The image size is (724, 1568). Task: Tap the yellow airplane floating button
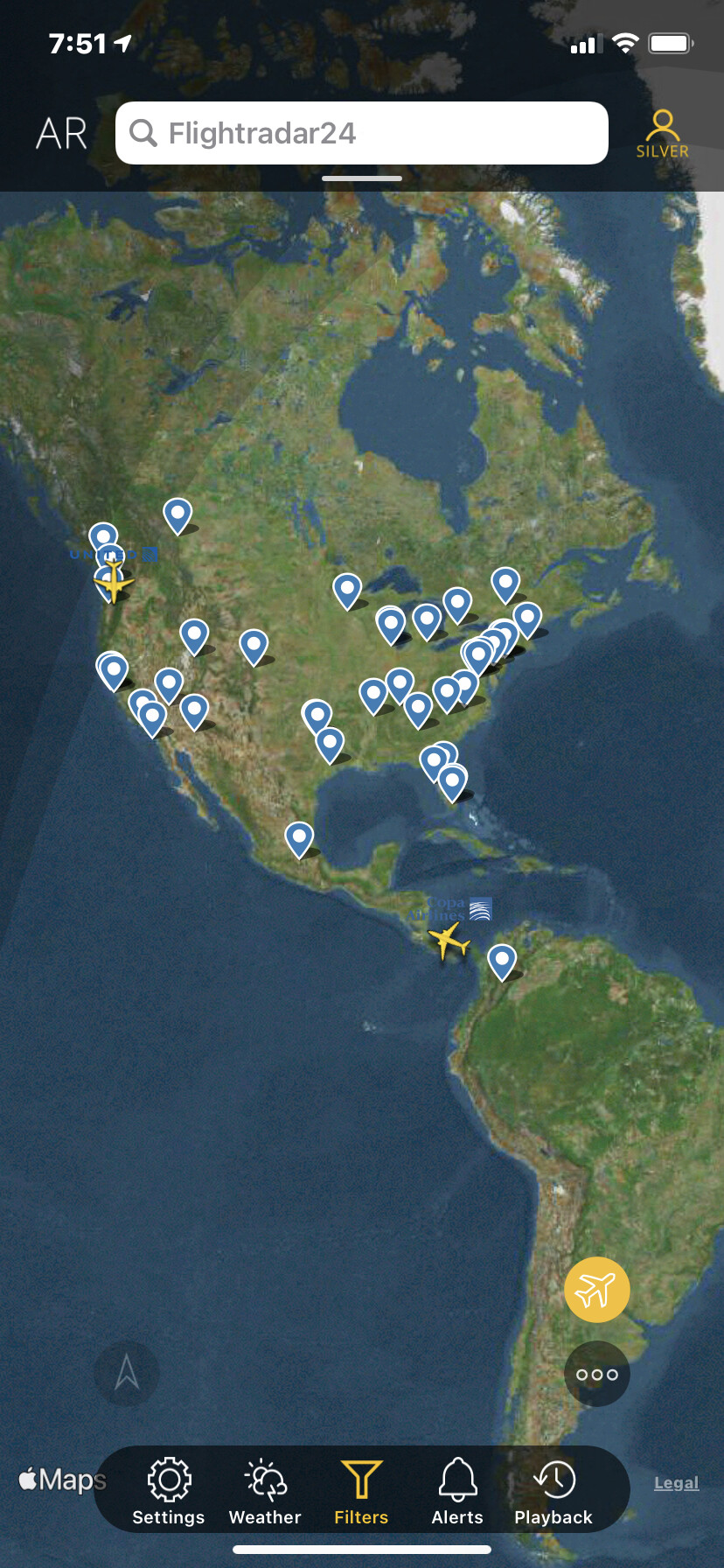pyautogui.click(x=596, y=1289)
